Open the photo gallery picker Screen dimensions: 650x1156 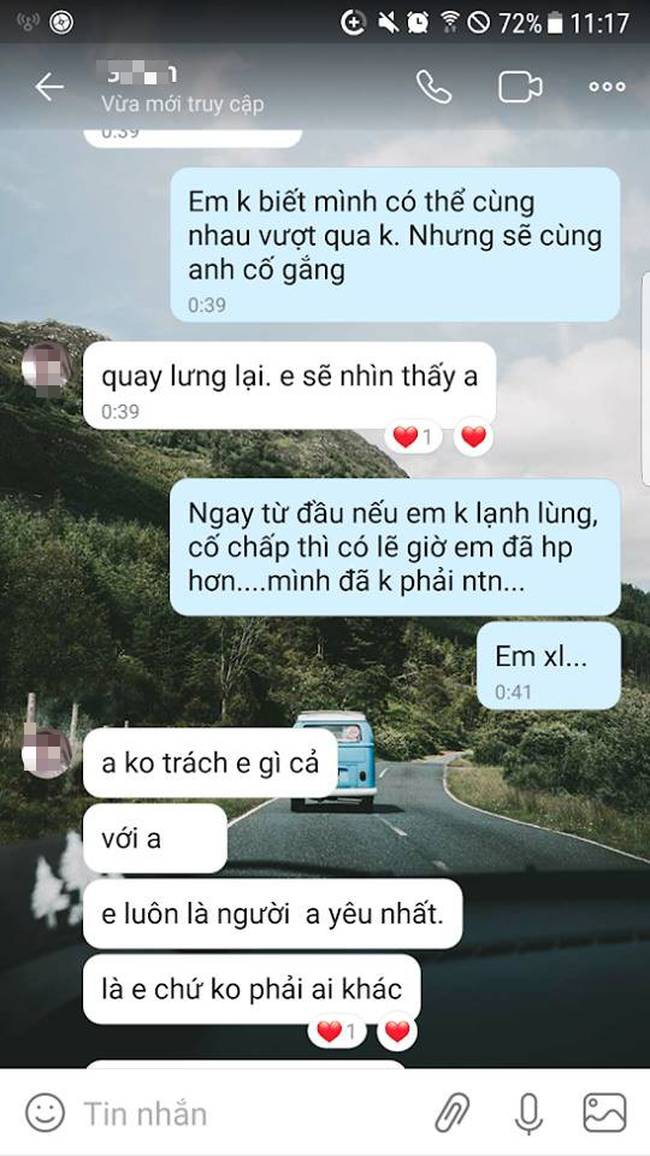pyautogui.click(x=604, y=1112)
